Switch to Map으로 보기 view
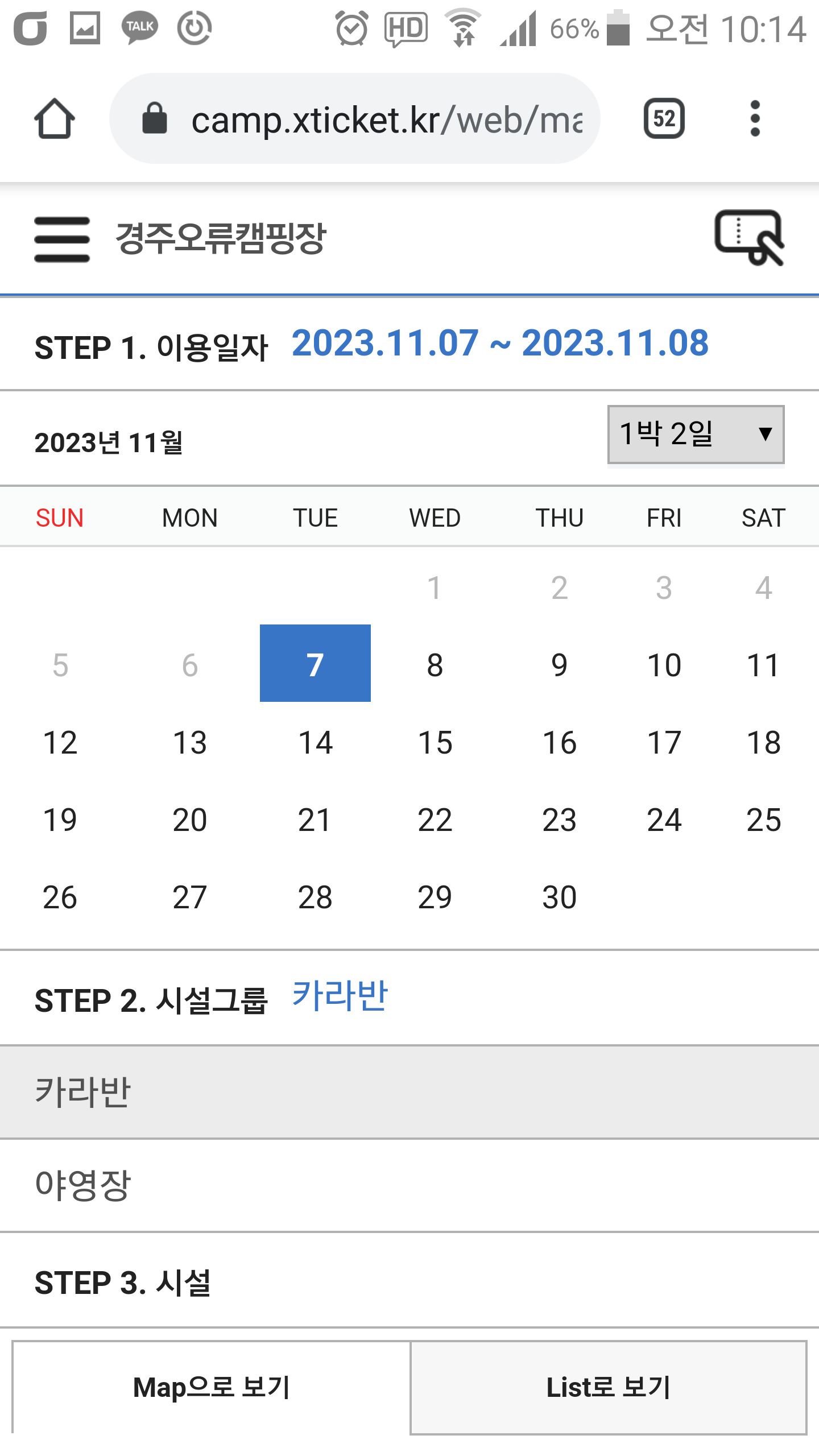 click(211, 1387)
